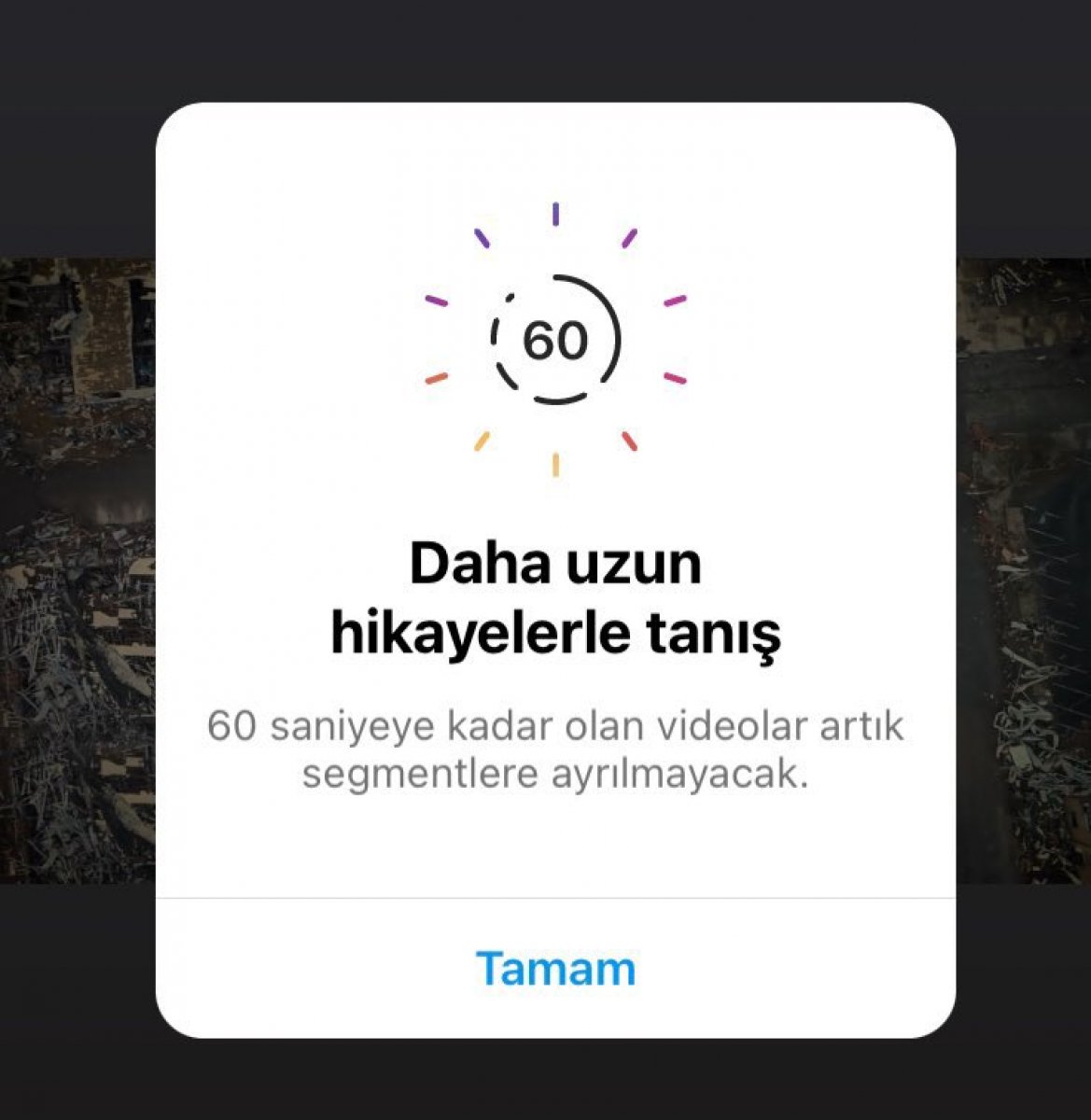
Task: Dismiss the dialog with Tamam
Action: click(x=555, y=968)
